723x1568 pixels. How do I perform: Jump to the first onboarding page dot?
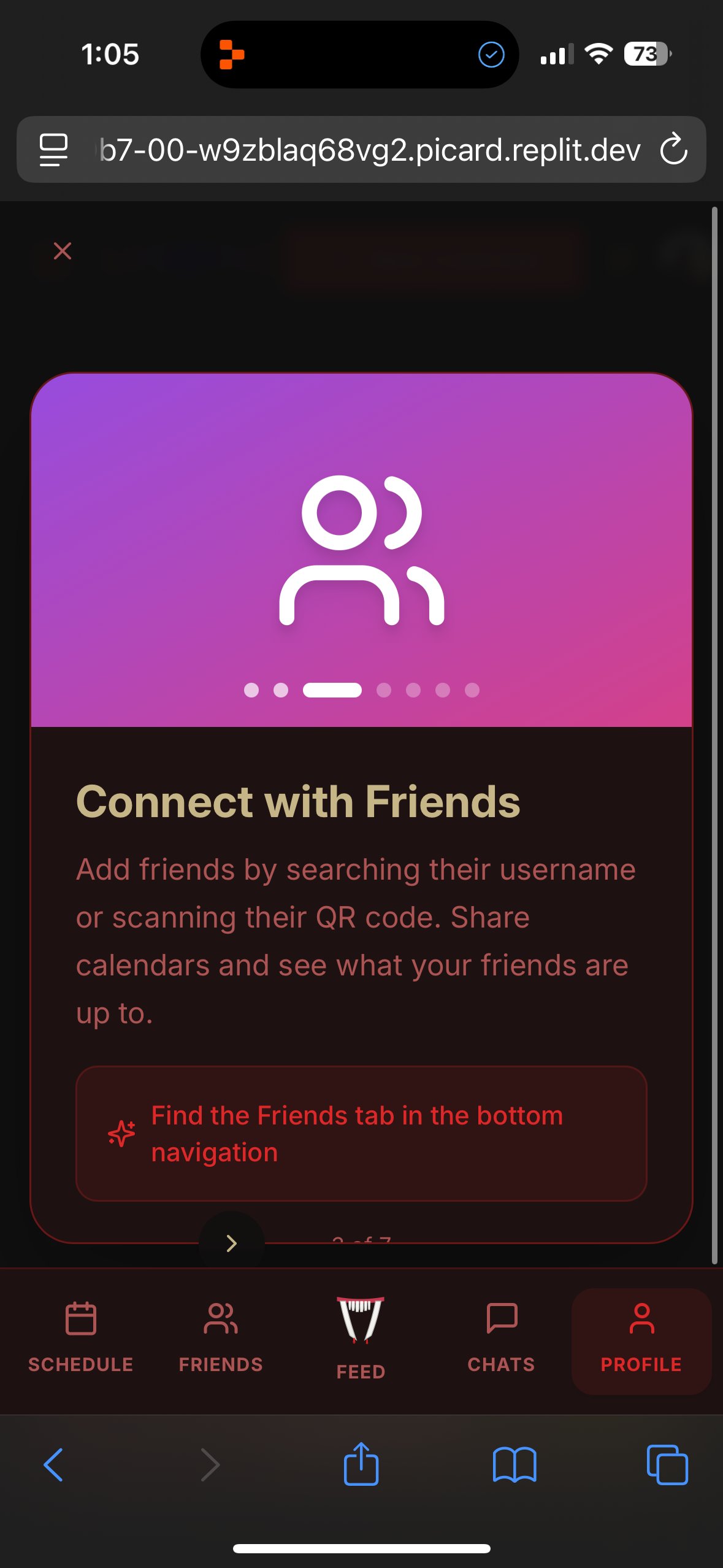pyautogui.click(x=251, y=690)
